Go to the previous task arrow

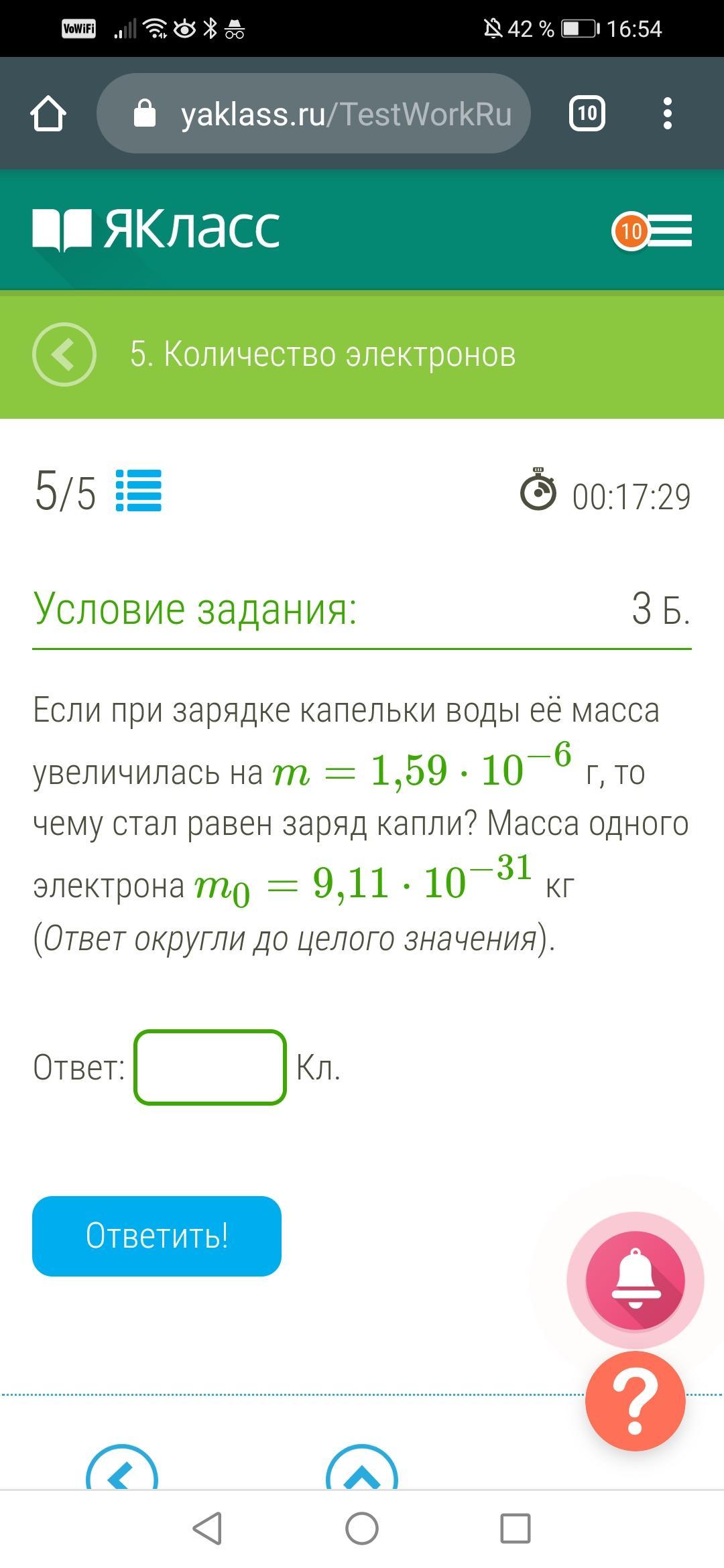pos(122,1467)
